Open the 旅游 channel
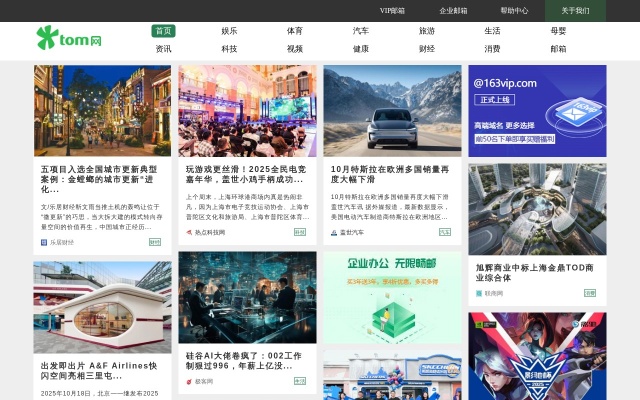Screen dimensions: 640x400 coord(426,31)
